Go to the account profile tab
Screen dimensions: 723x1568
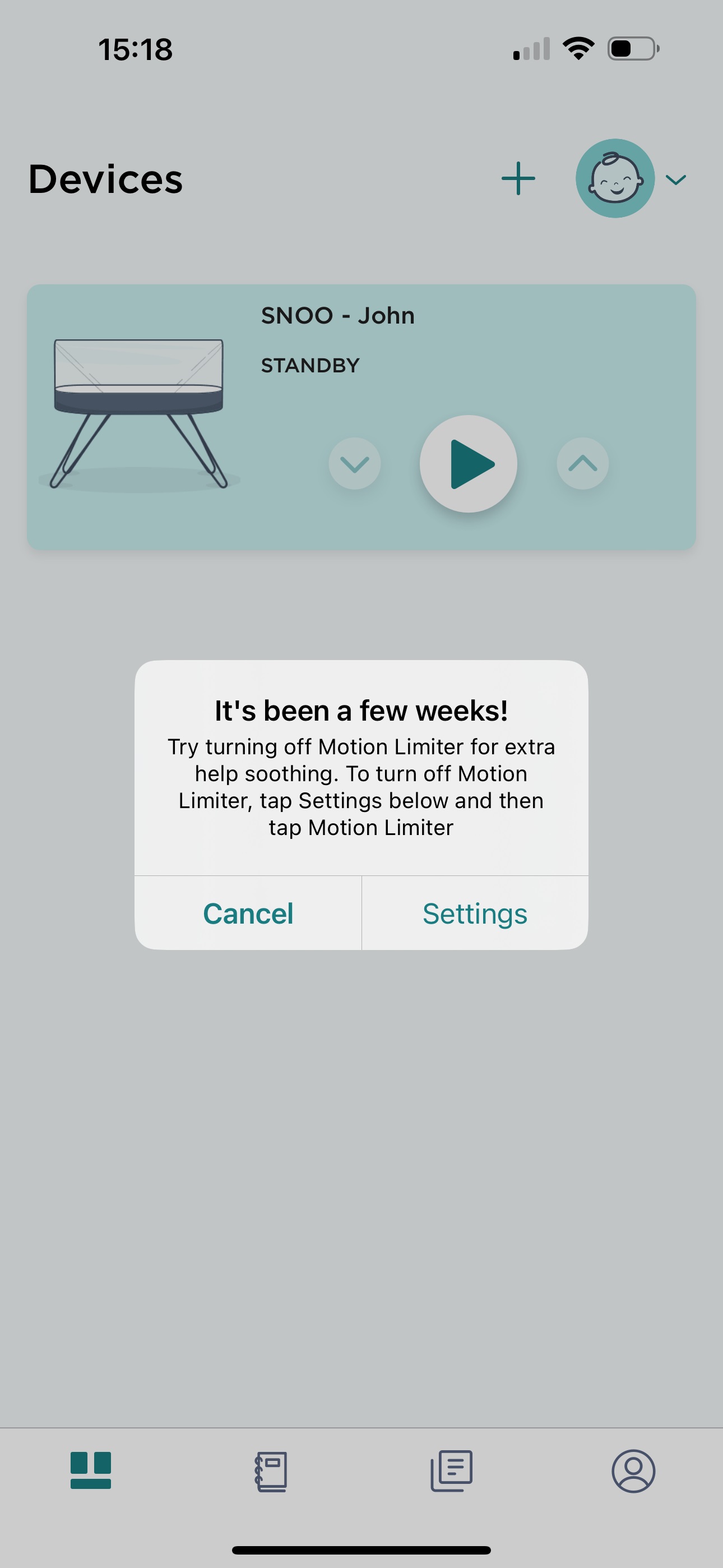pos(633,1470)
